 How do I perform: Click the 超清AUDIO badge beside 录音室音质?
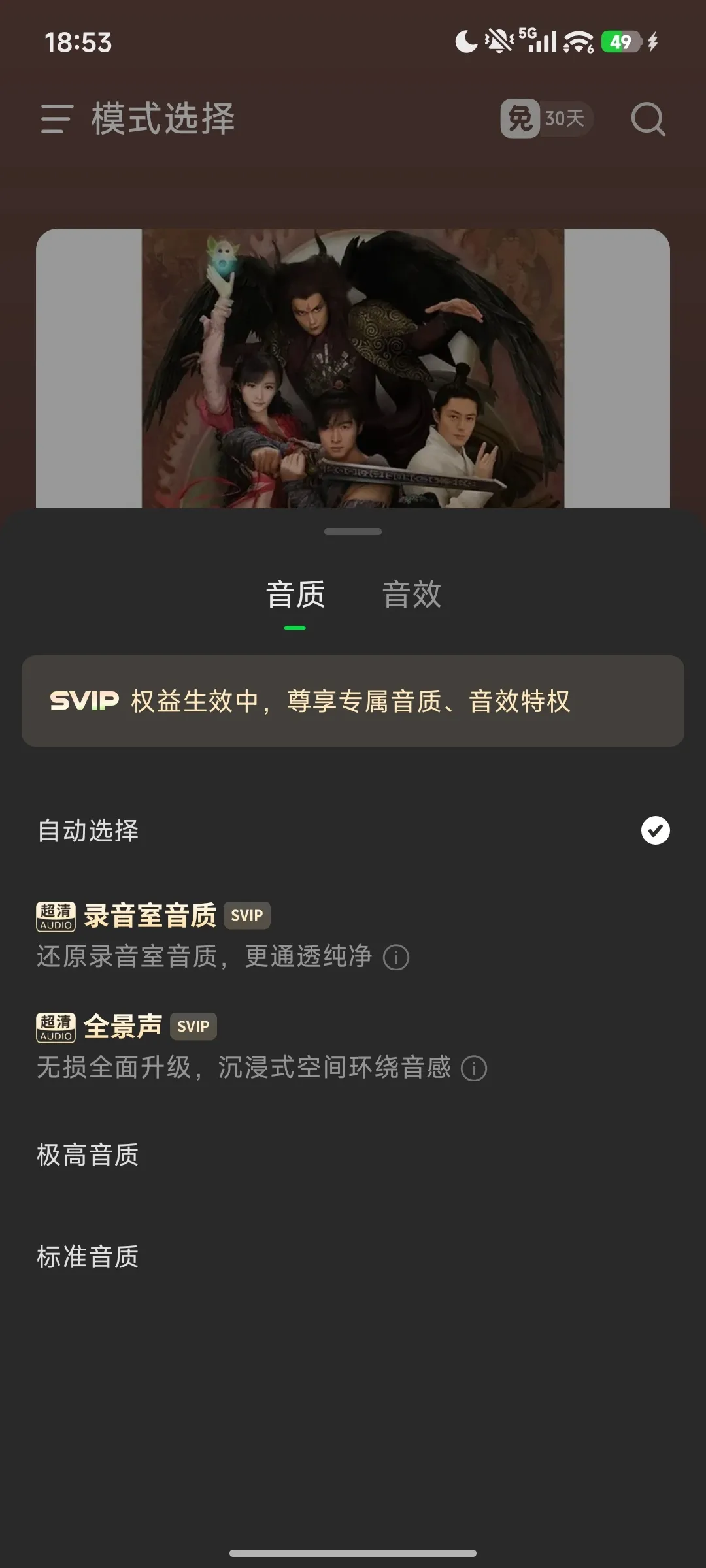point(56,915)
